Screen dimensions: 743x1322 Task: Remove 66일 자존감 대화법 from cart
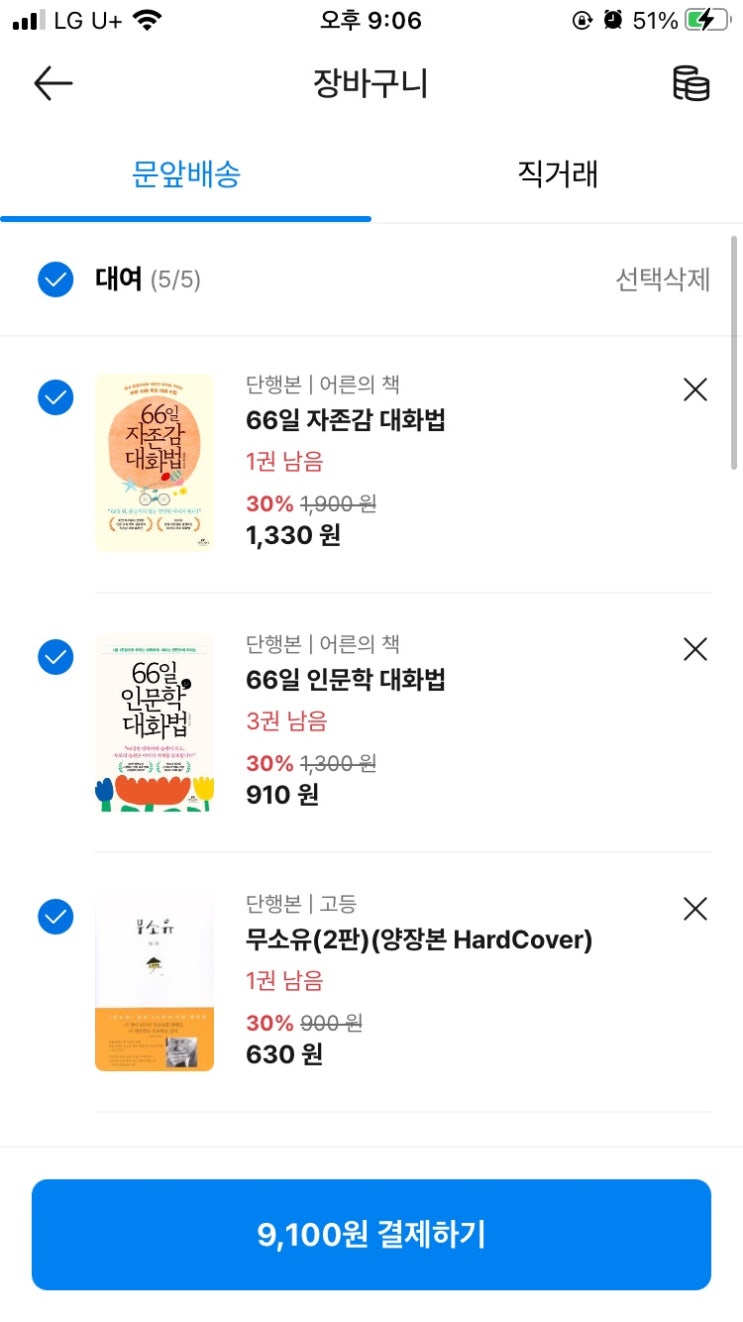pyautogui.click(x=695, y=390)
